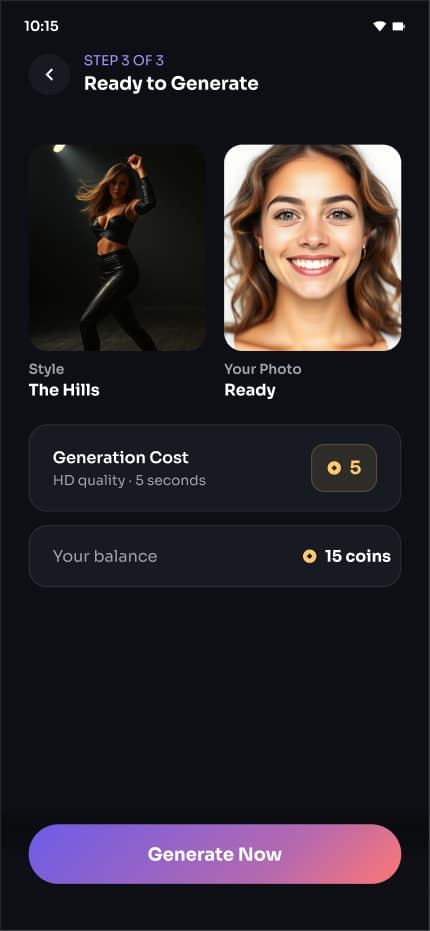Go back to the previous step
430x931 pixels.
(49, 75)
